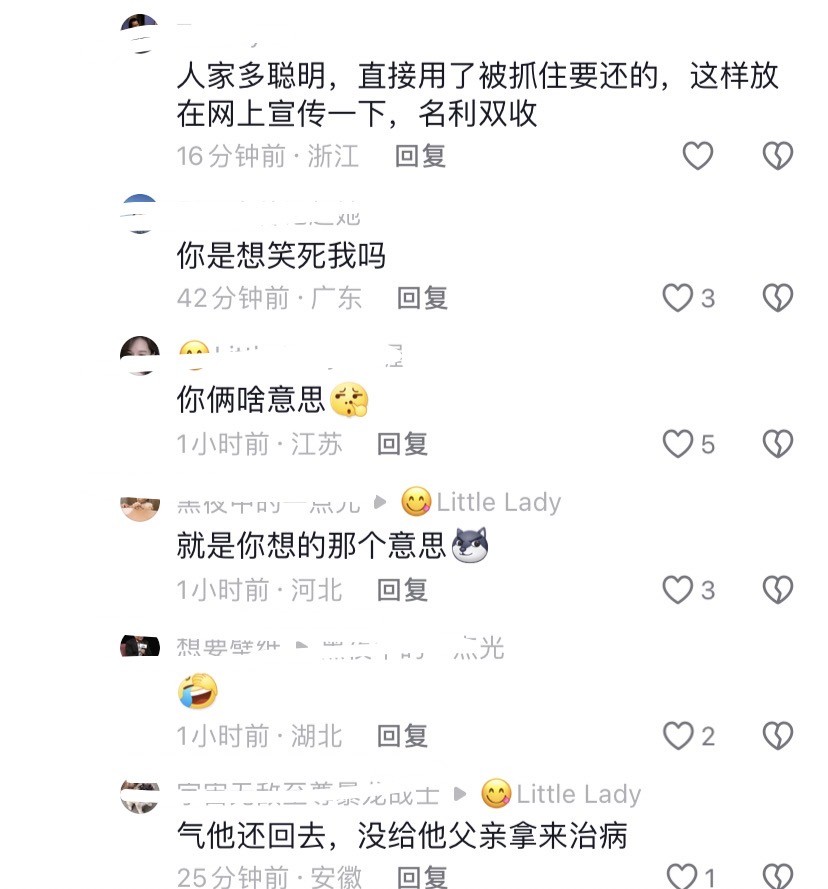
Task: Like the laughing emoji comment from Hubei
Action: (679, 737)
